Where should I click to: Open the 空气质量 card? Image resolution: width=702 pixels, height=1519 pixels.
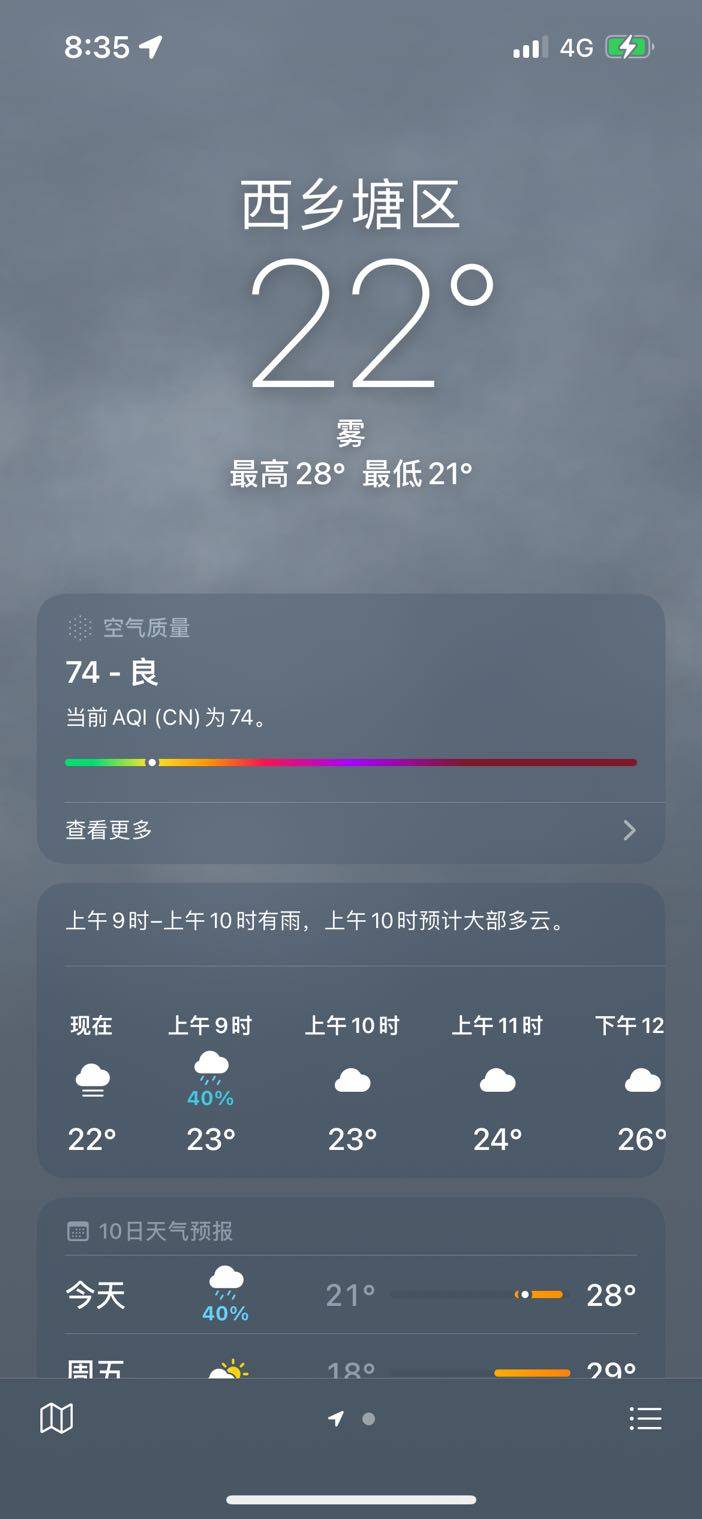click(x=350, y=690)
